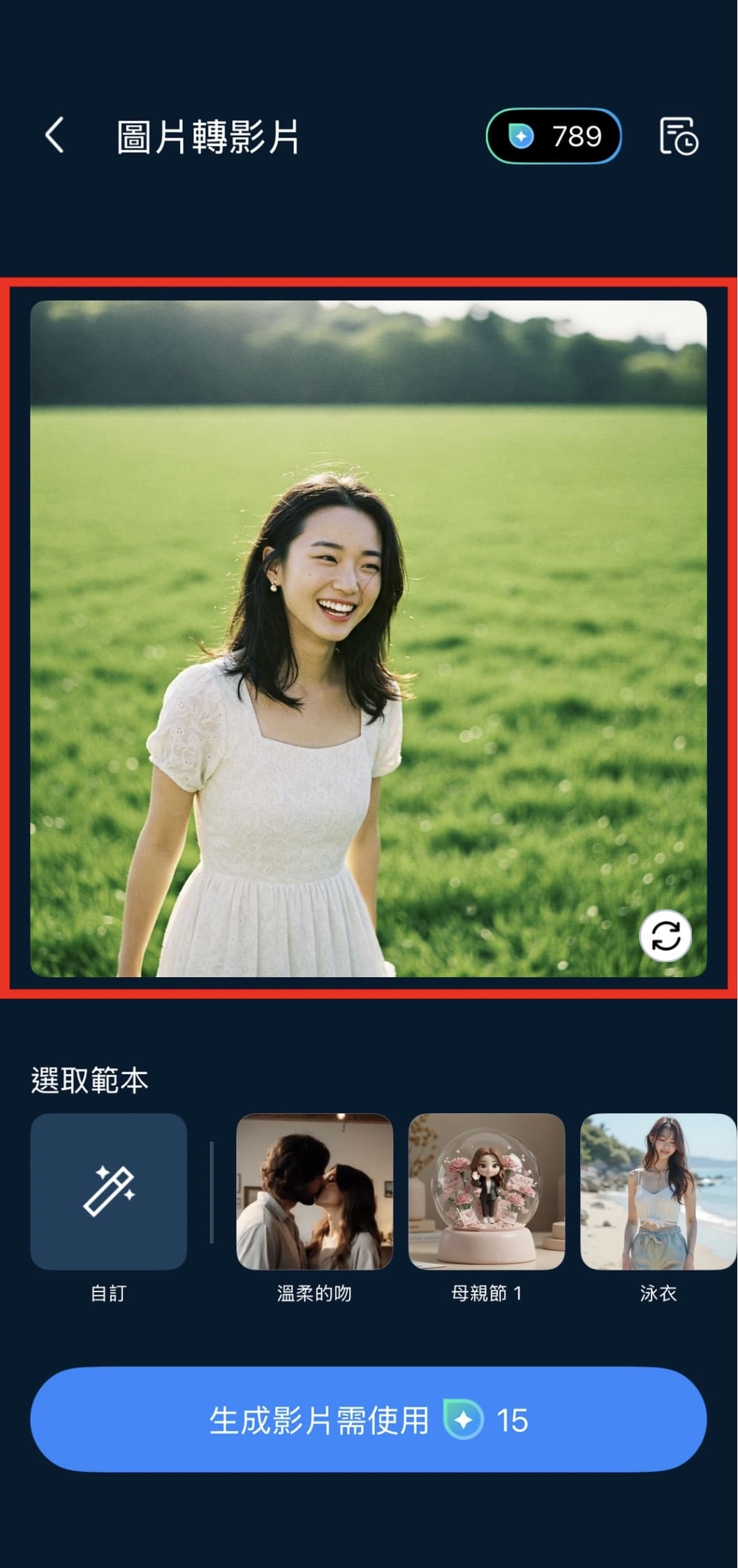Tap the clock overlay on the history icon
Image resolution: width=738 pixels, height=1568 pixels.
point(687,145)
